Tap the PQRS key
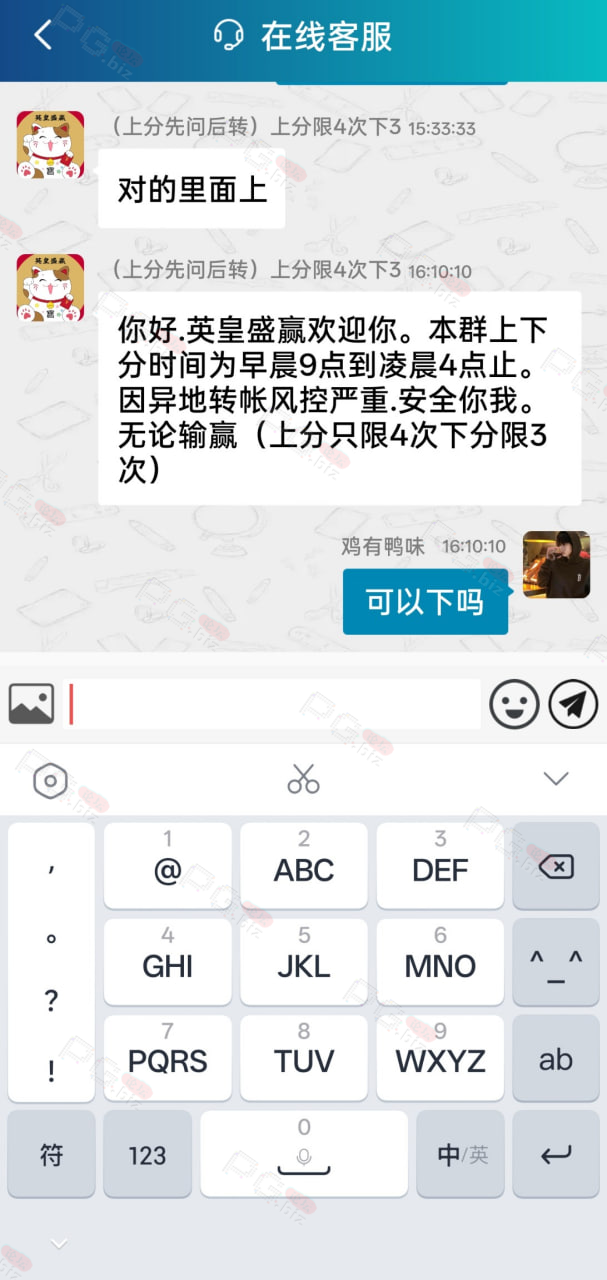 [167, 1058]
